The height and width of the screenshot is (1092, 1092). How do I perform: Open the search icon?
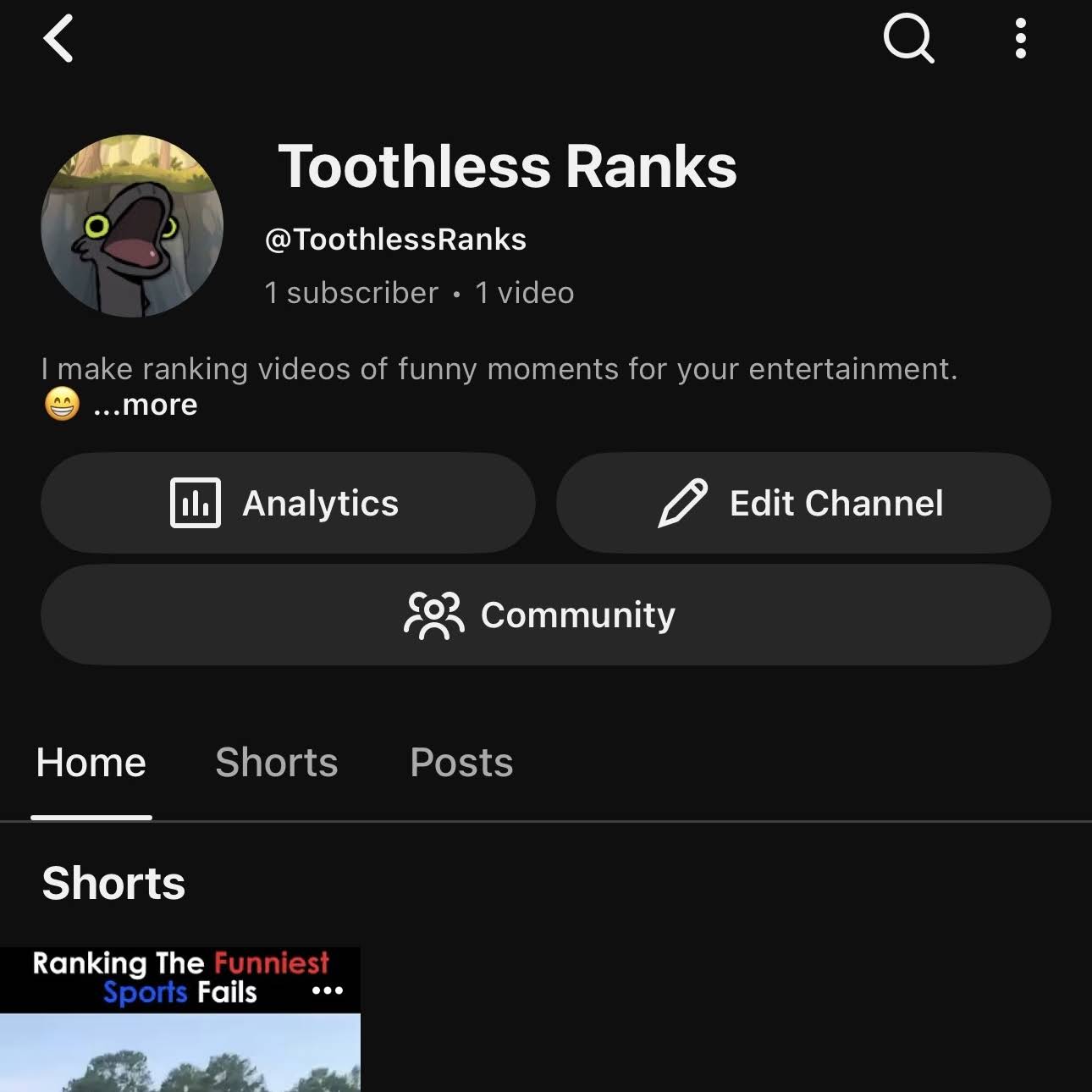point(908,39)
